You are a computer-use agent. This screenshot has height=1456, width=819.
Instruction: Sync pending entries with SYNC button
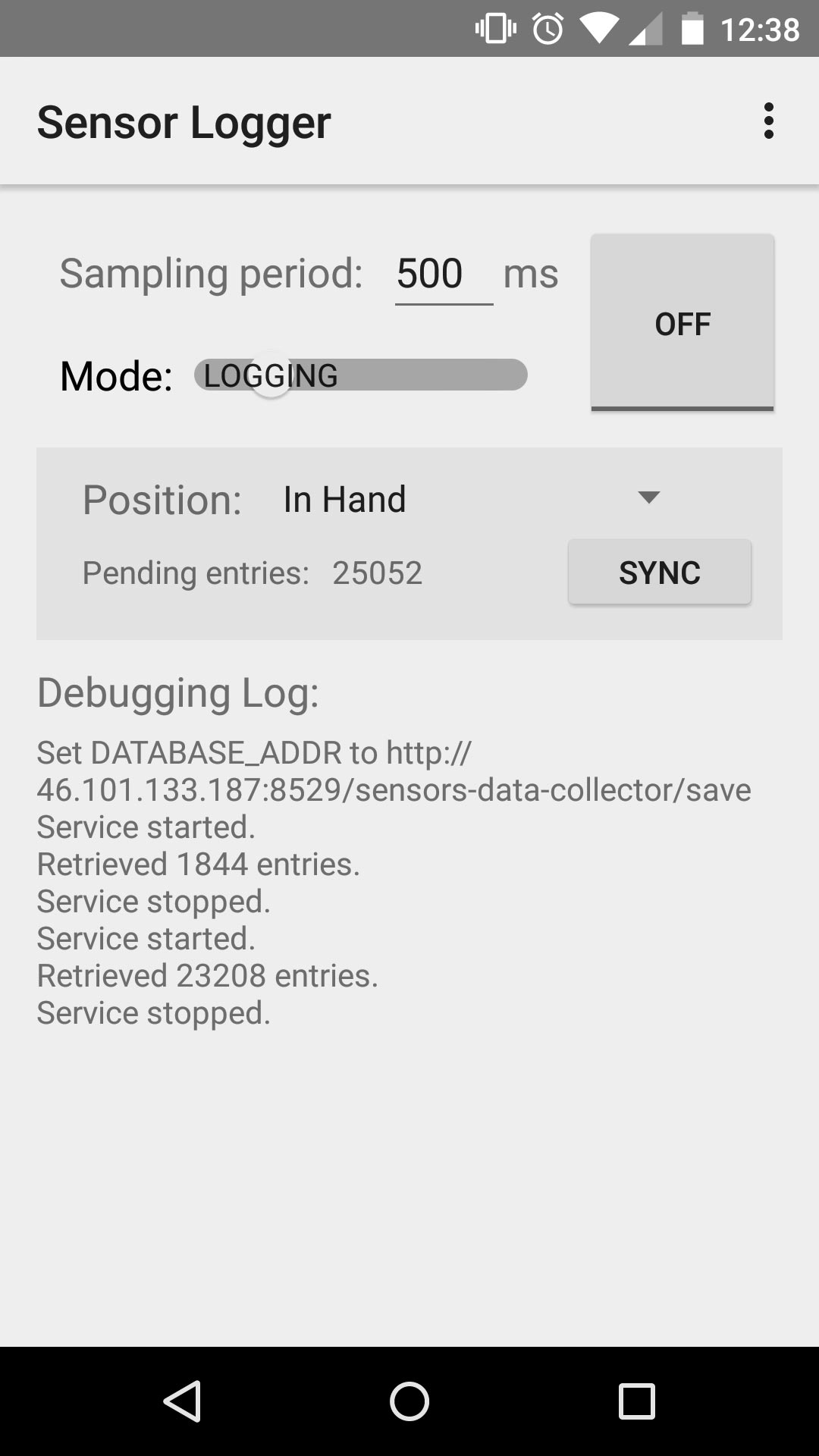(x=660, y=572)
